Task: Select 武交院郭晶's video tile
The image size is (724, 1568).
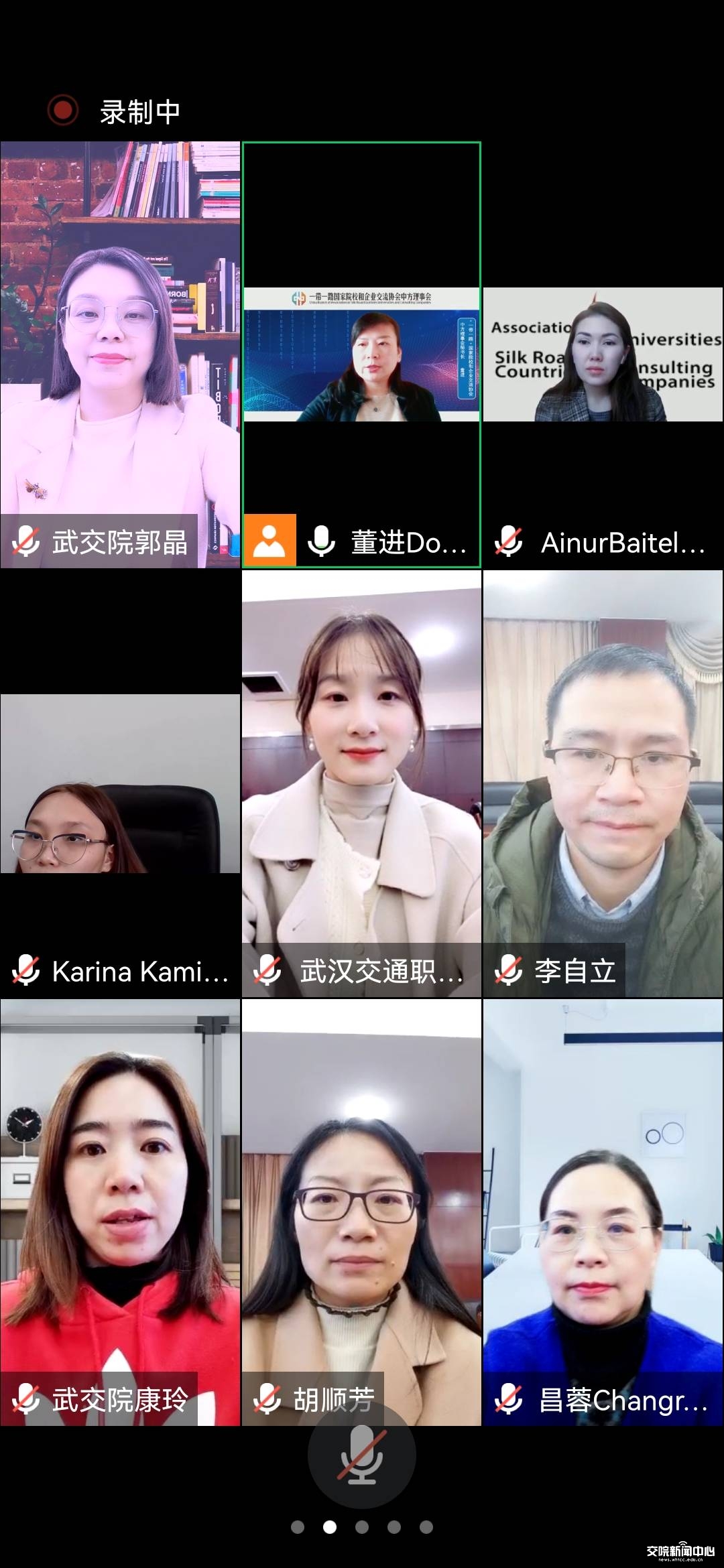Action: (x=120, y=354)
